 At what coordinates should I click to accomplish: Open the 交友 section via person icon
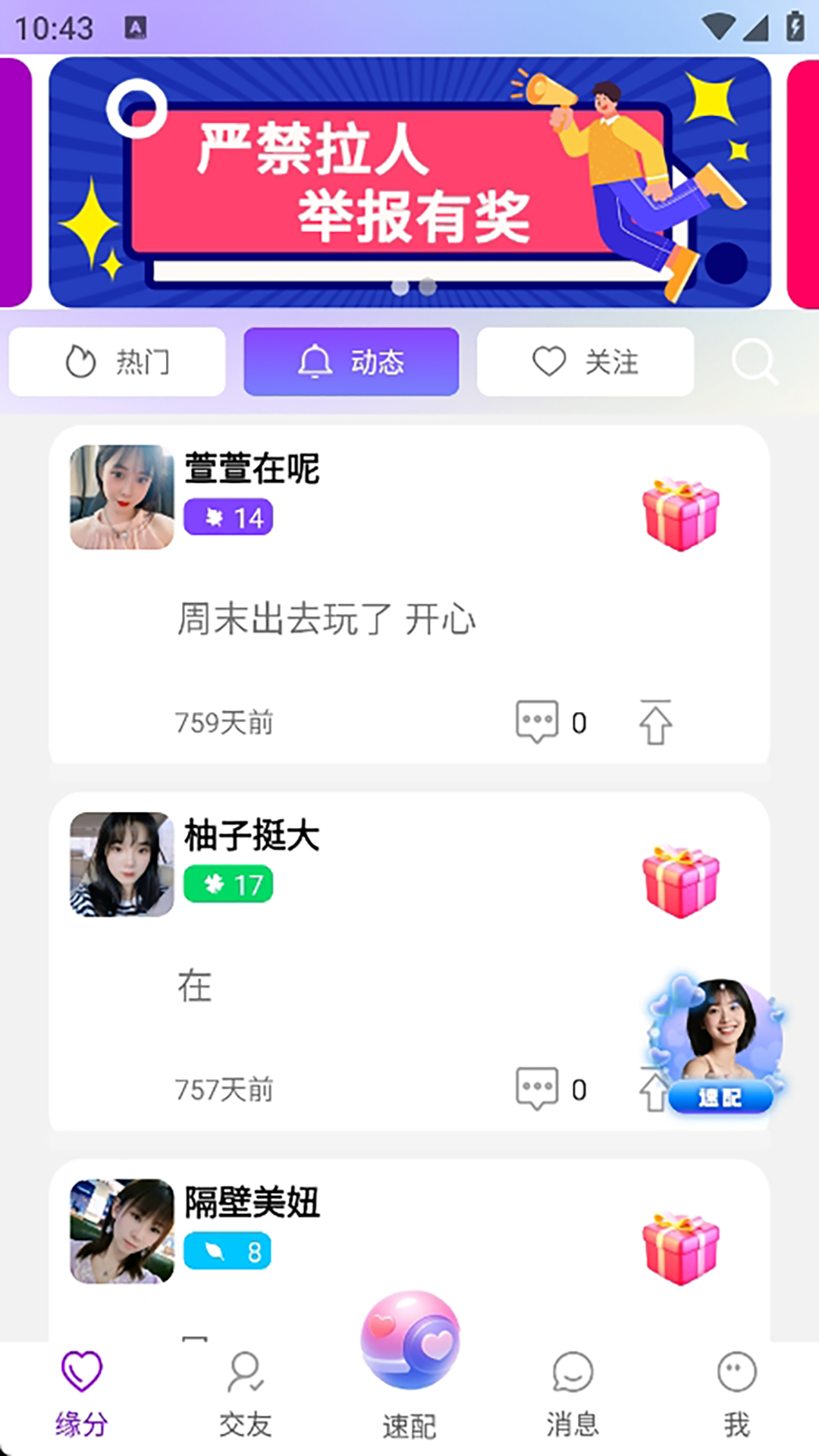[246, 1395]
